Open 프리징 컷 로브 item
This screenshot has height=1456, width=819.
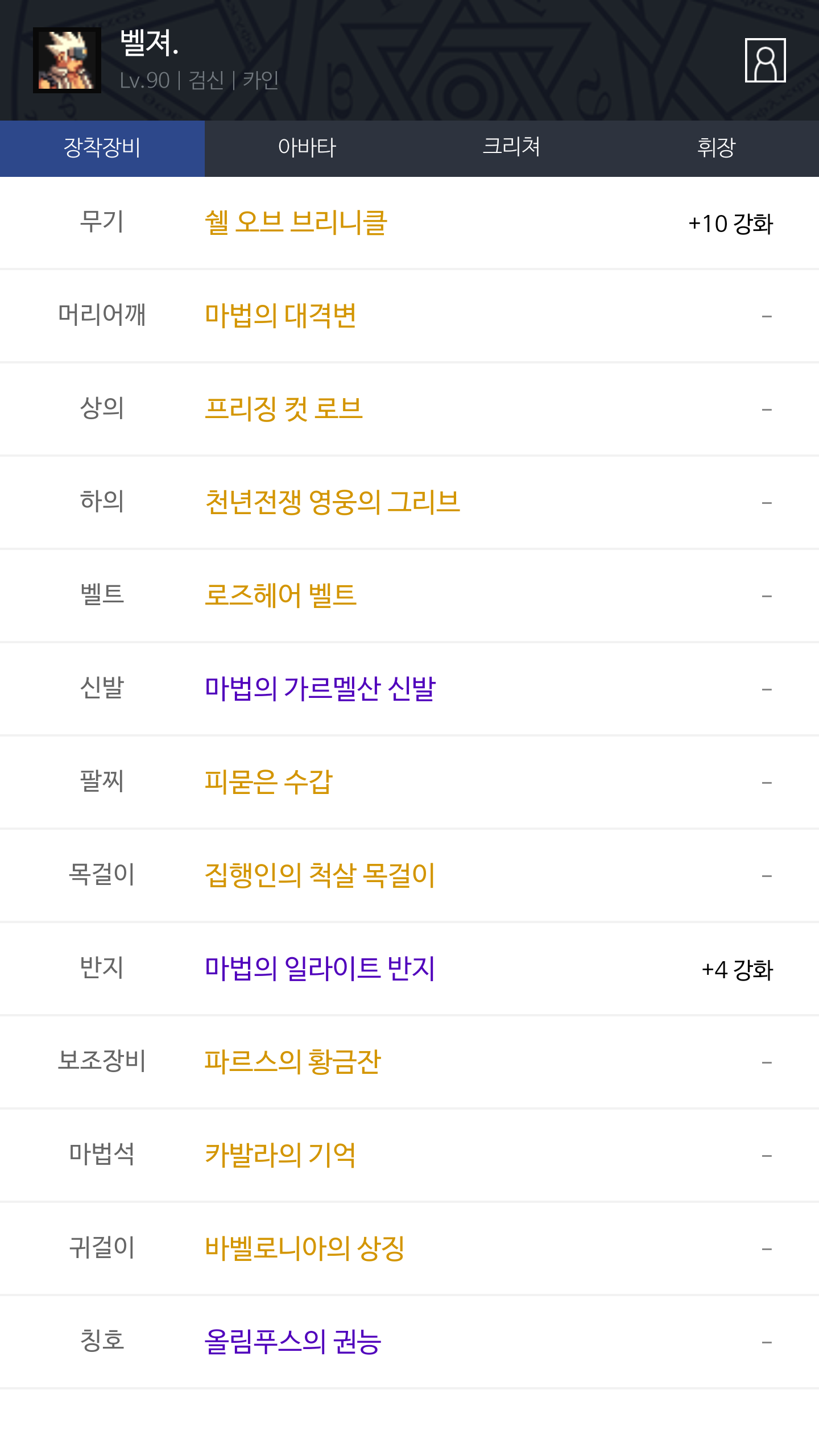click(x=283, y=409)
